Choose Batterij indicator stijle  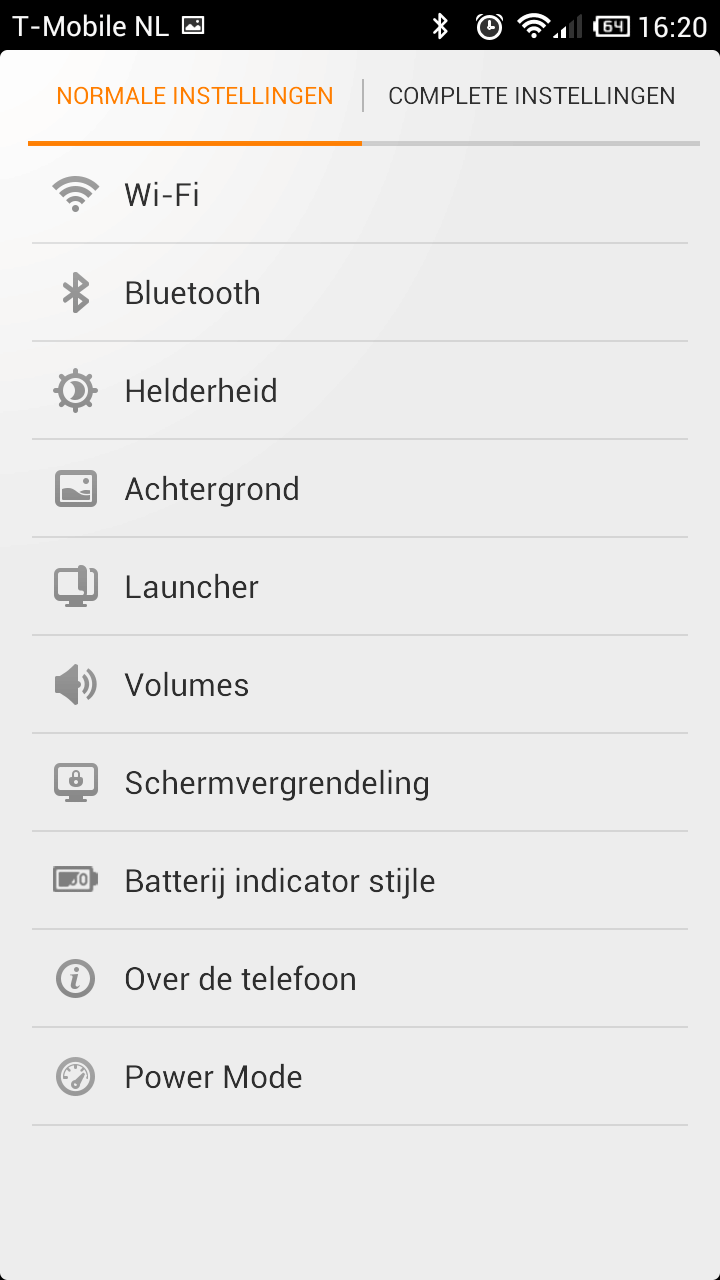click(360, 881)
